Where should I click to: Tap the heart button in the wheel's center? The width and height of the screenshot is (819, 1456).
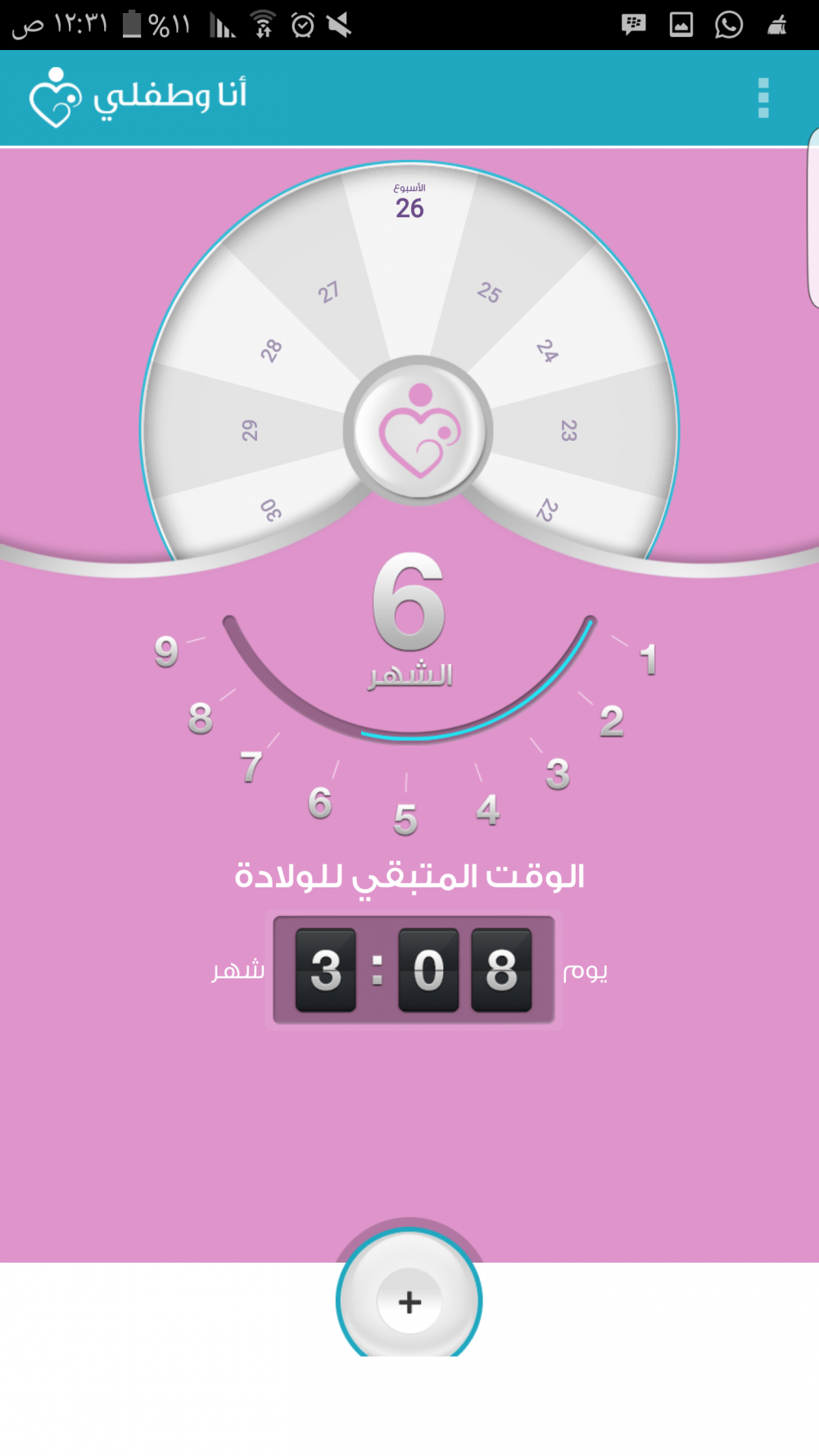(x=418, y=431)
